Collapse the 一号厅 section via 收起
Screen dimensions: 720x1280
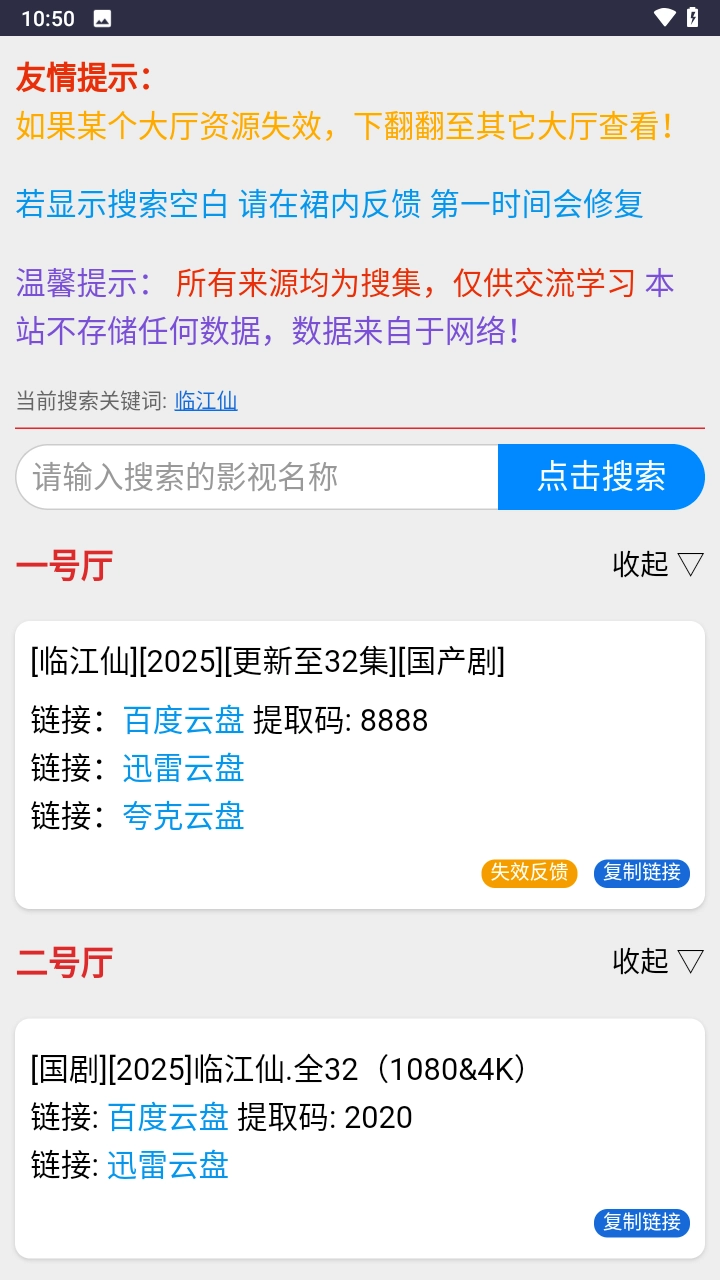(x=638, y=565)
